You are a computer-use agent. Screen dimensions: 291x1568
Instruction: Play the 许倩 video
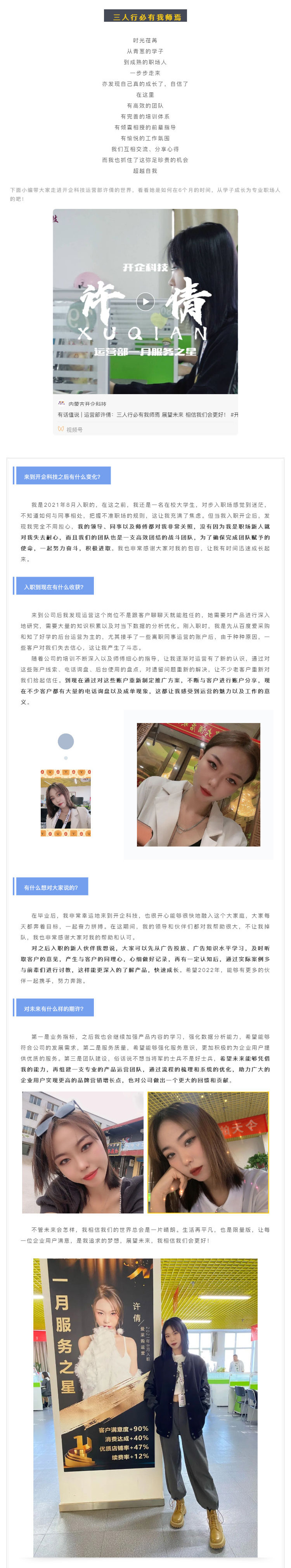click(145, 301)
